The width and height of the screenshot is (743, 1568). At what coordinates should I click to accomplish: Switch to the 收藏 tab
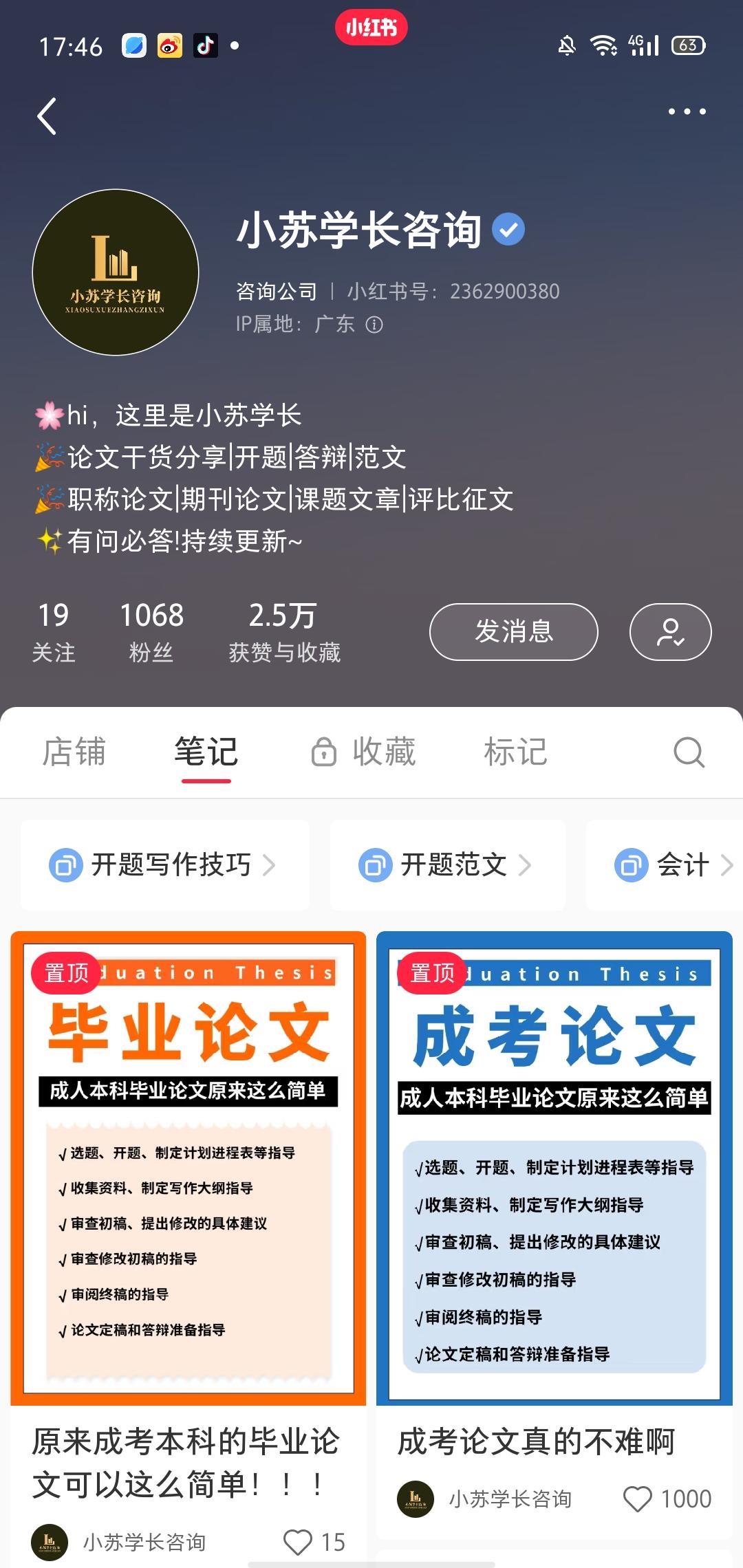pyautogui.click(x=364, y=751)
